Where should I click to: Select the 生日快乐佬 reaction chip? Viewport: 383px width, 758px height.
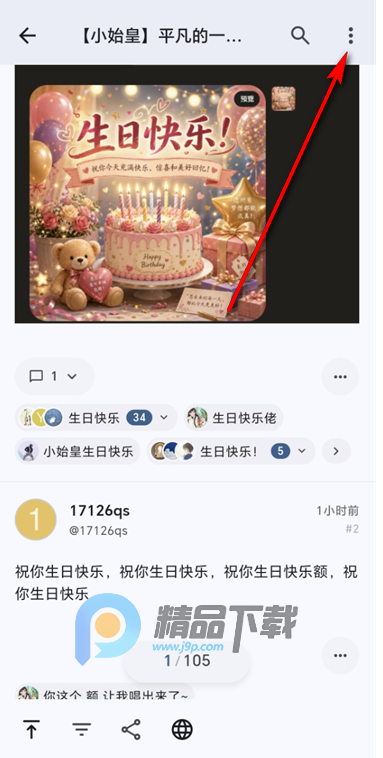tap(234, 418)
